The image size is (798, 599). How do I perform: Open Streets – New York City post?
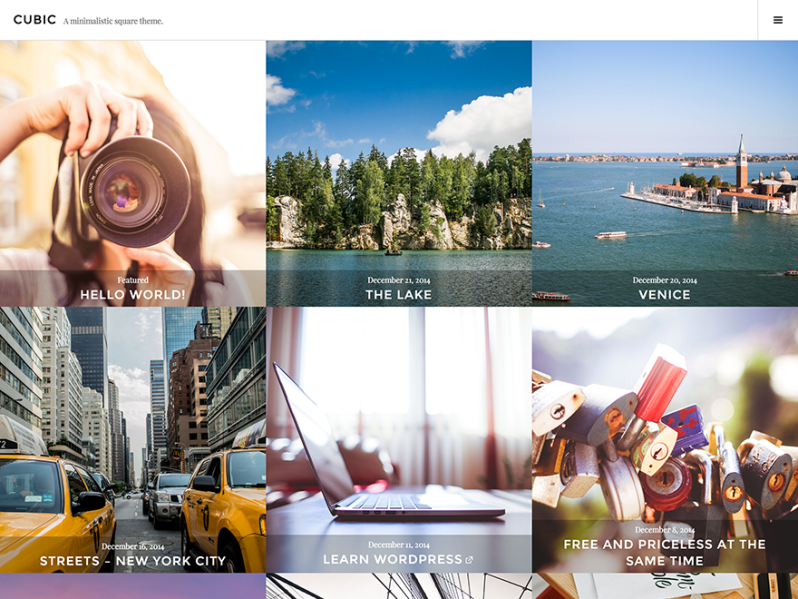tap(132, 561)
